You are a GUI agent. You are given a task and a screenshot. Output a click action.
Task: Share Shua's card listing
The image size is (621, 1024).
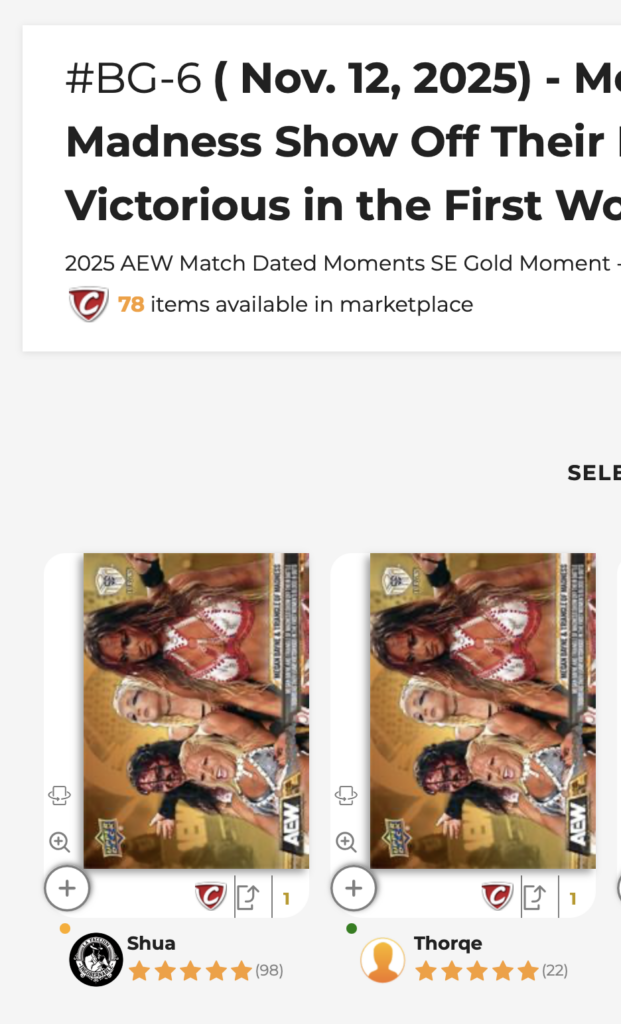tap(247, 897)
